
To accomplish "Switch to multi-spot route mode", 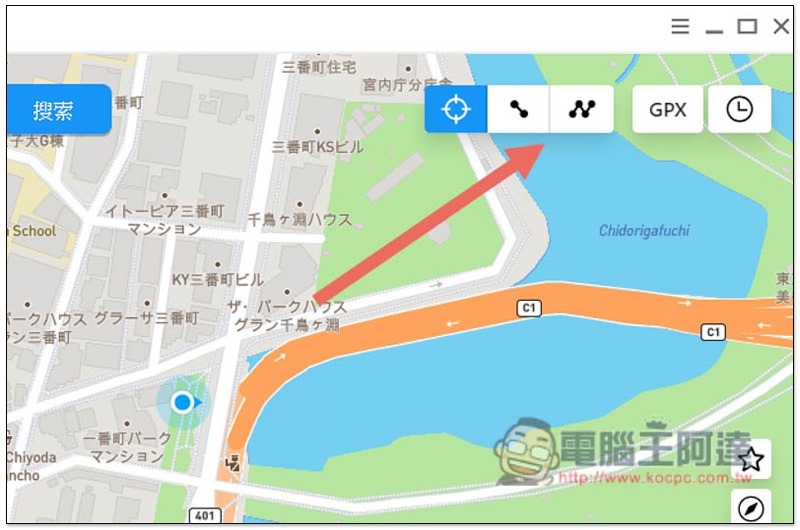I will (582, 110).
